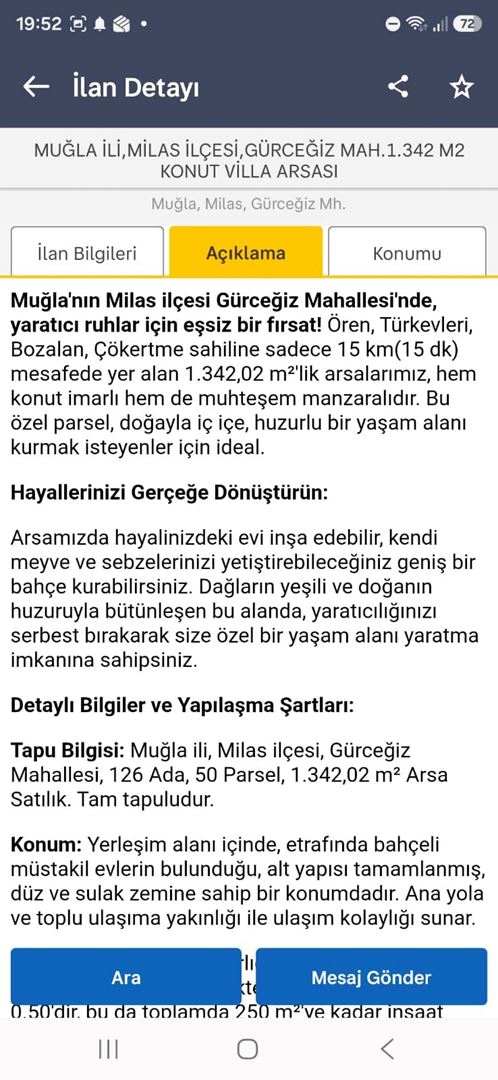Image resolution: width=498 pixels, height=1080 pixels.
Task: Open recent apps from navigation bar
Action: (x=108, y=1049)
